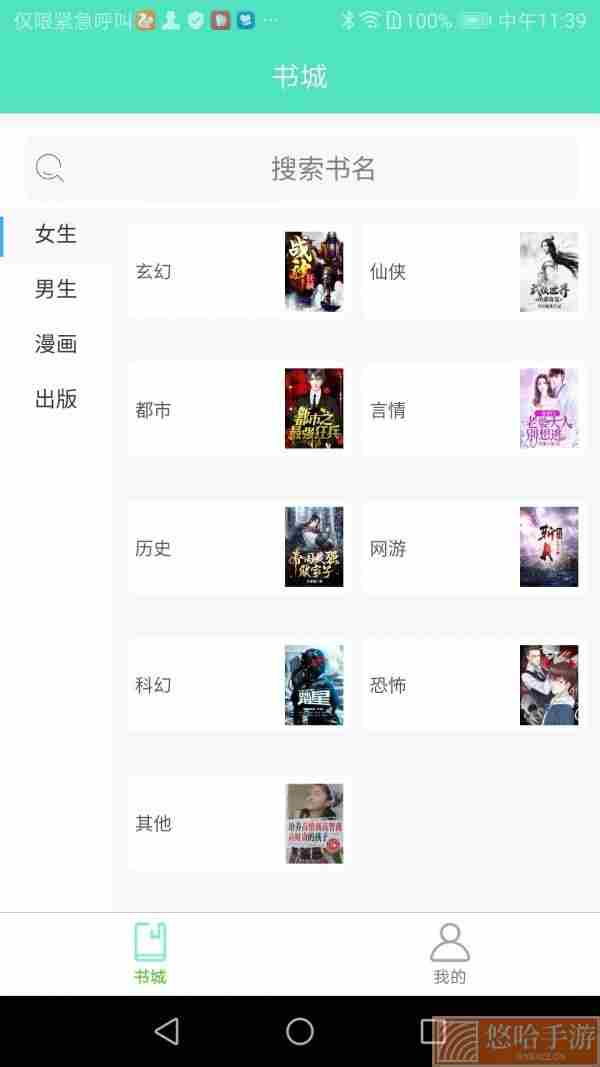Viewport: 600px width, 1067px height.
Task: Select the 女生 category tab
Action: pos(56,235)
